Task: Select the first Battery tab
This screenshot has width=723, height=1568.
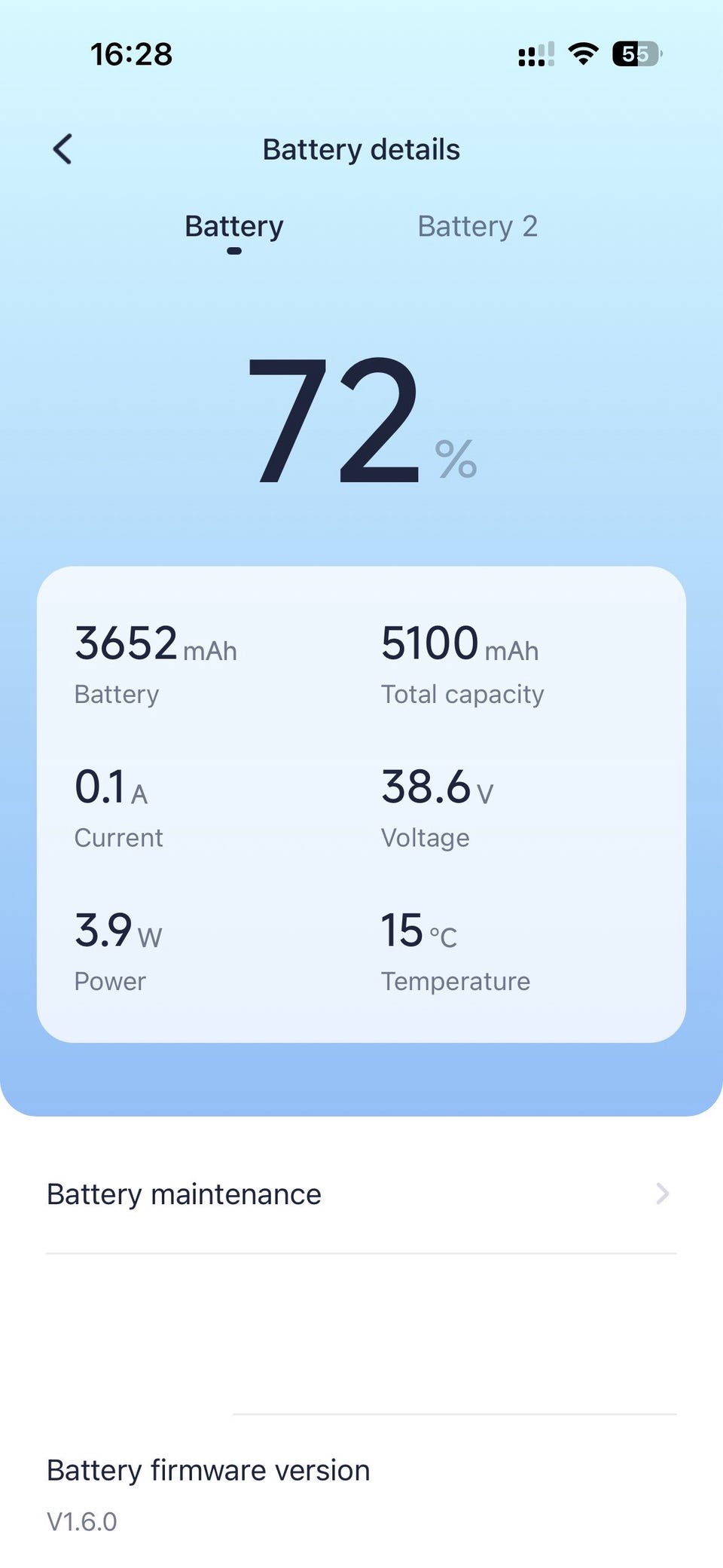Action: (x=234, y=226)
